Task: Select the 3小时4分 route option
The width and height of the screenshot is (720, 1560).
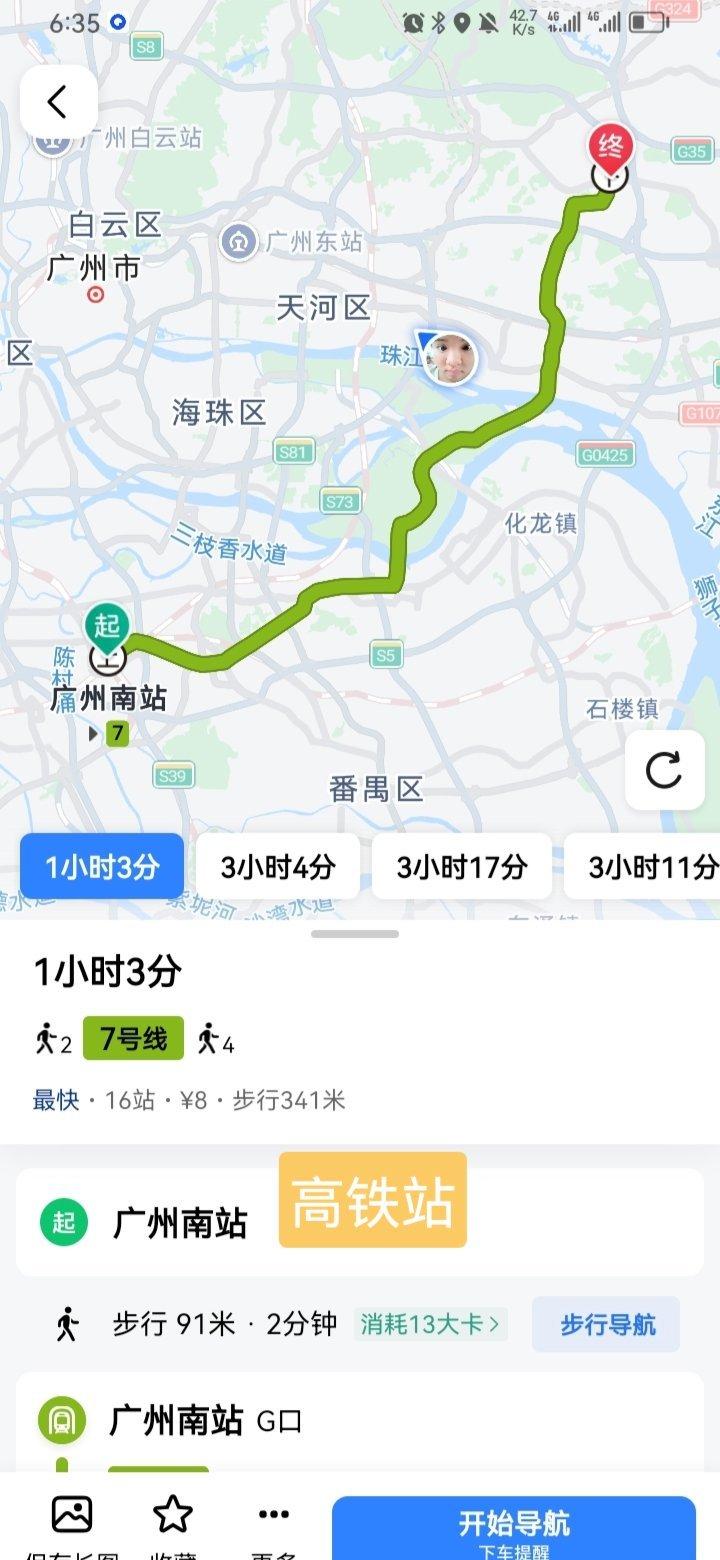Action: click(277, 866)
